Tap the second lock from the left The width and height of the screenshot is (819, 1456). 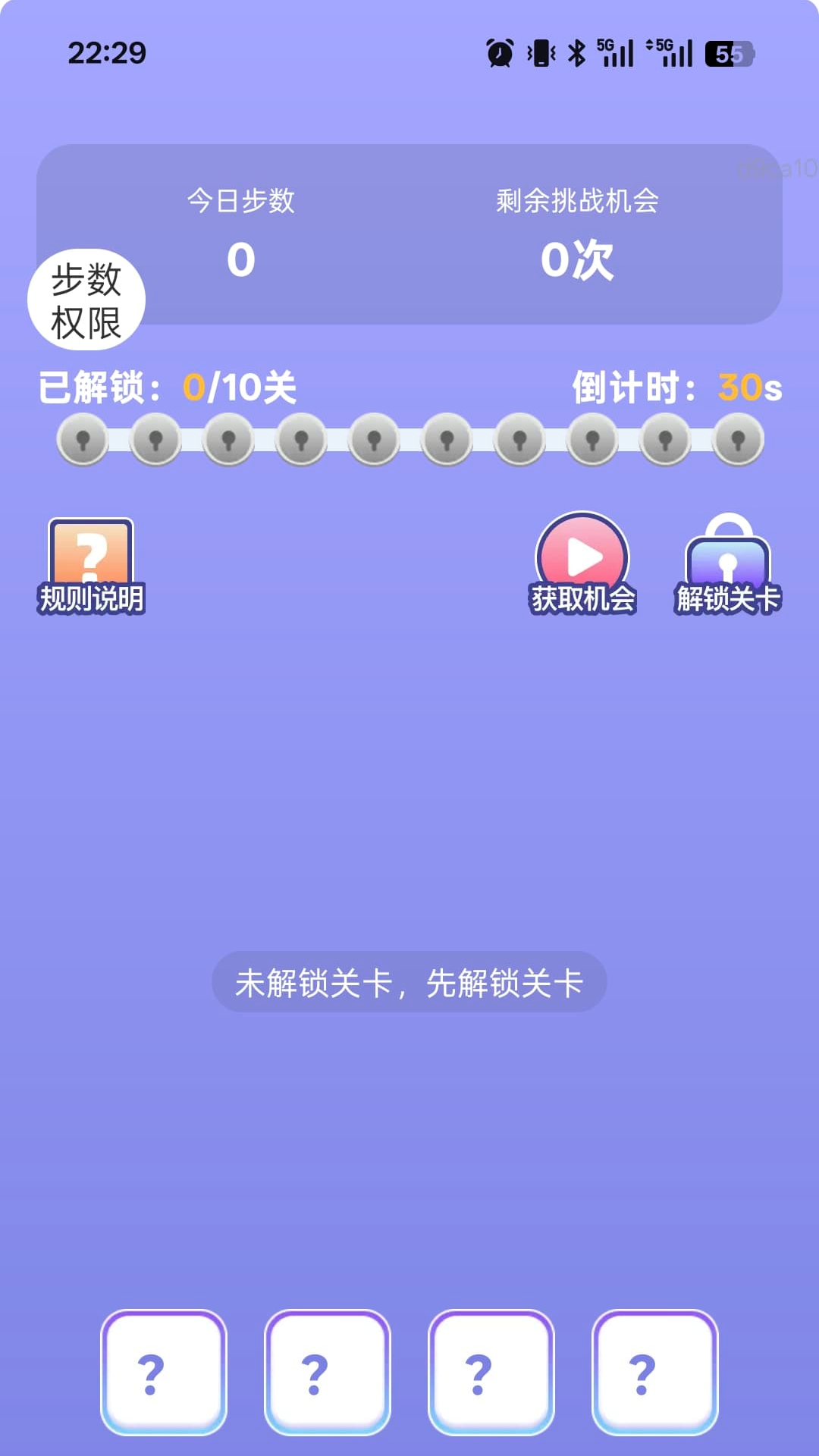[x=155, y=441]
